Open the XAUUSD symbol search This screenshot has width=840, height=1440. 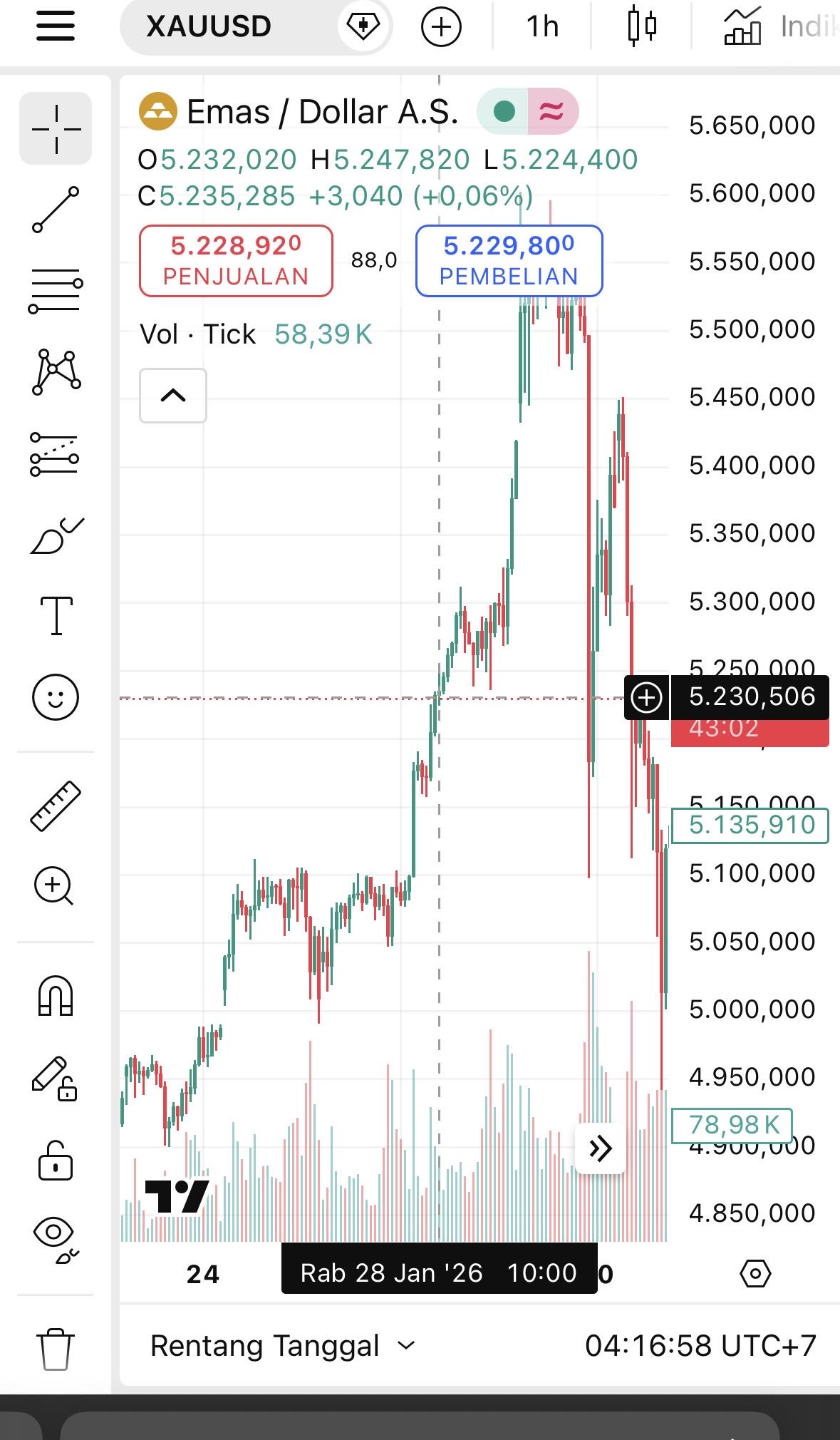[209, 27]
